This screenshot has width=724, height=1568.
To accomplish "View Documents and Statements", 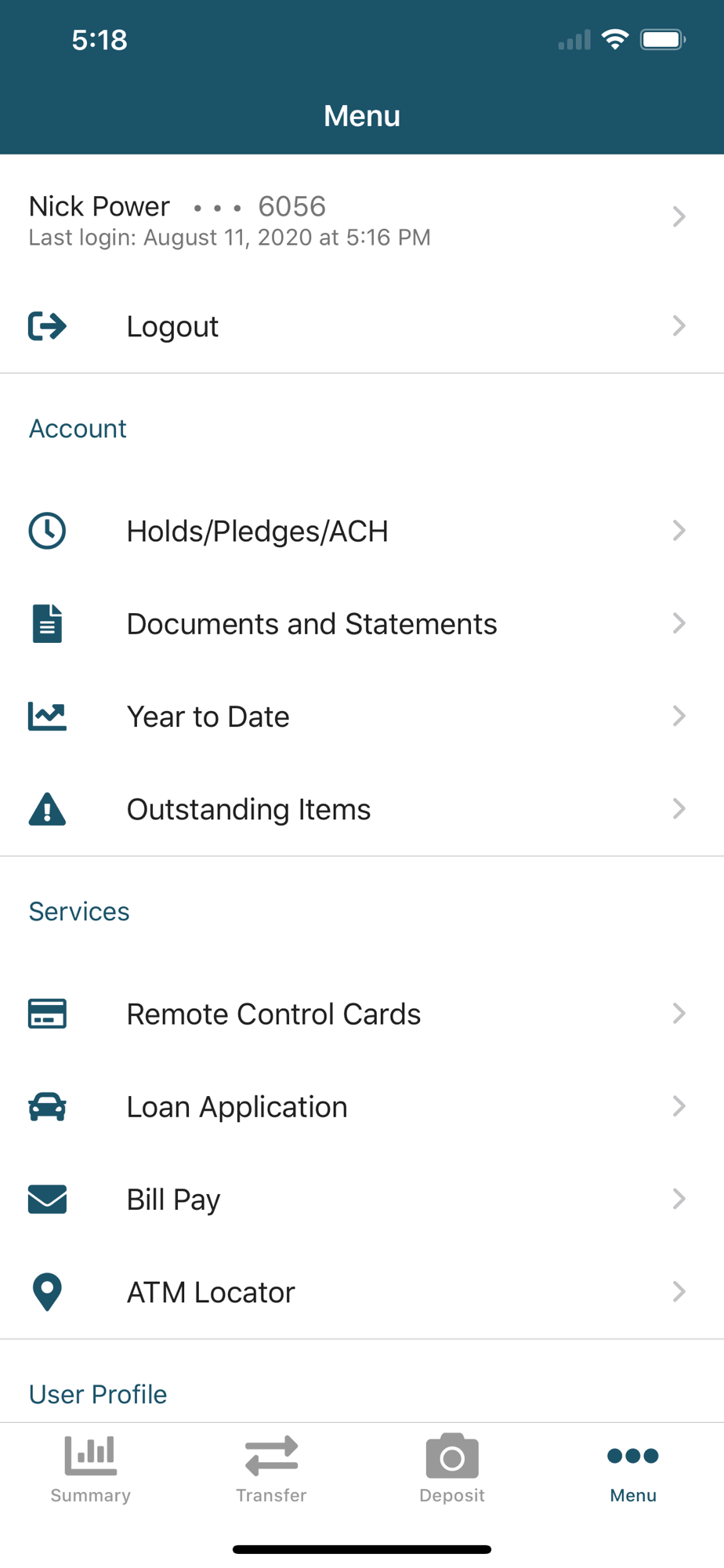I will click(362, 623).
